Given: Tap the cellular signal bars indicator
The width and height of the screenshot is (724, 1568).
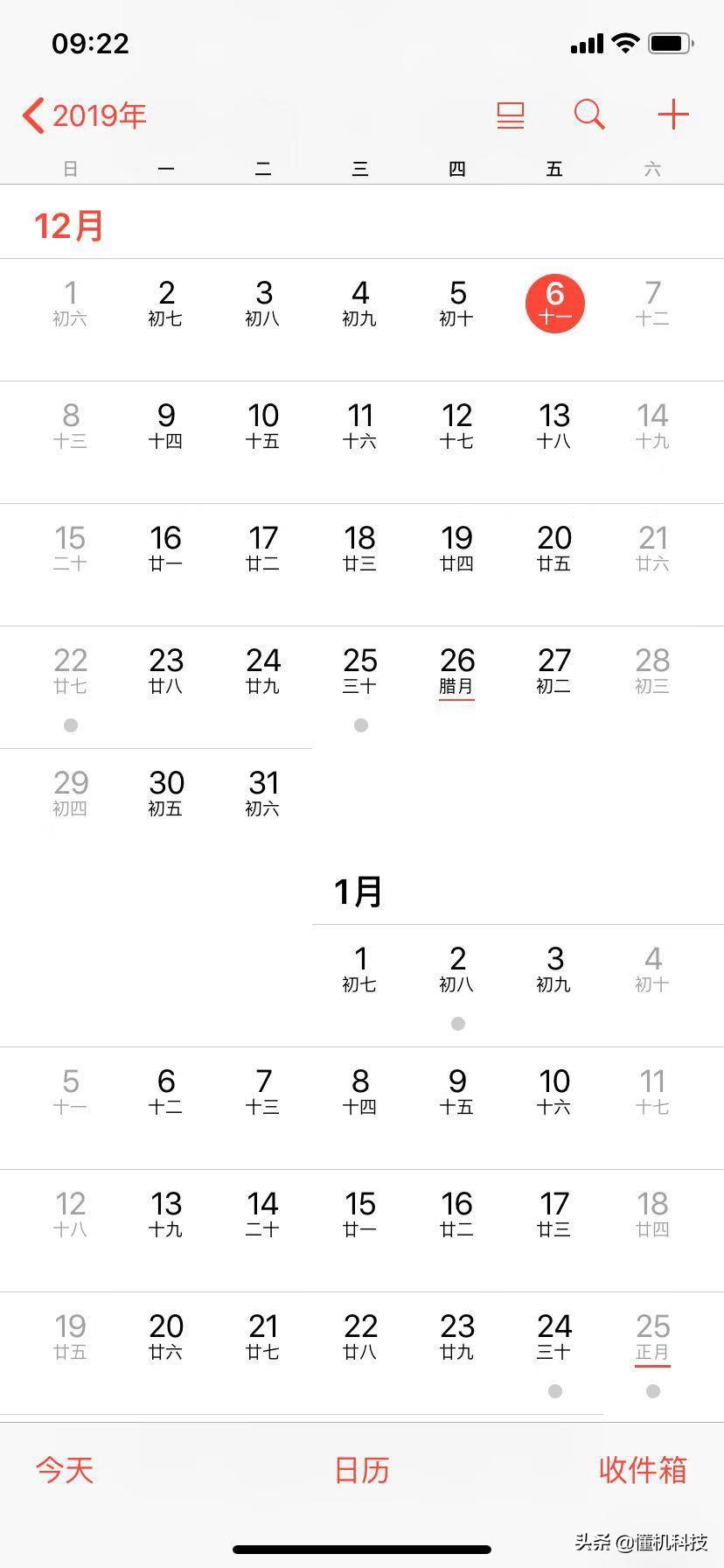Looking at the screenshot, I should point(586,42).
